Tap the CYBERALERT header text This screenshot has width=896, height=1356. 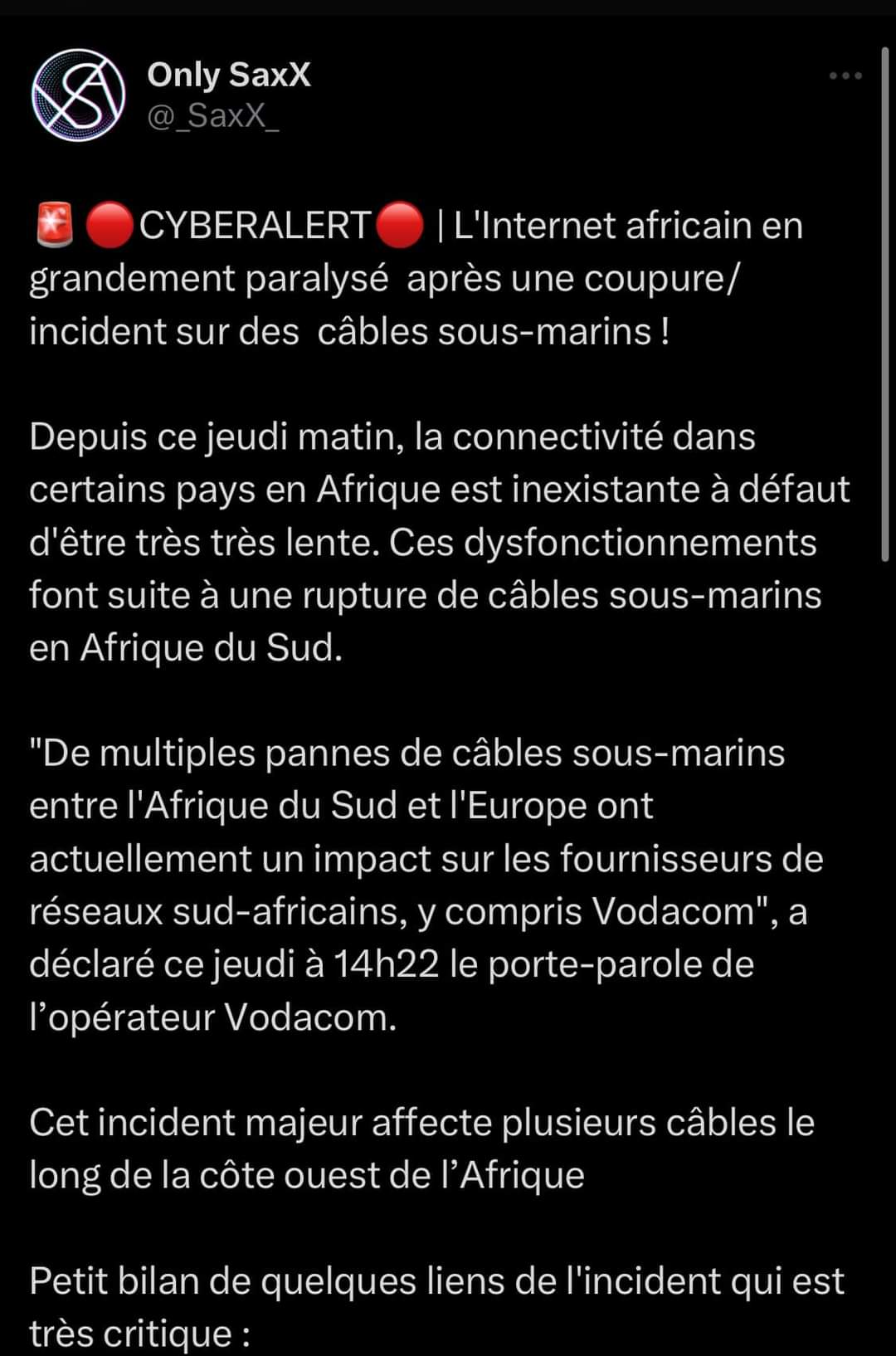click(255, 224)
